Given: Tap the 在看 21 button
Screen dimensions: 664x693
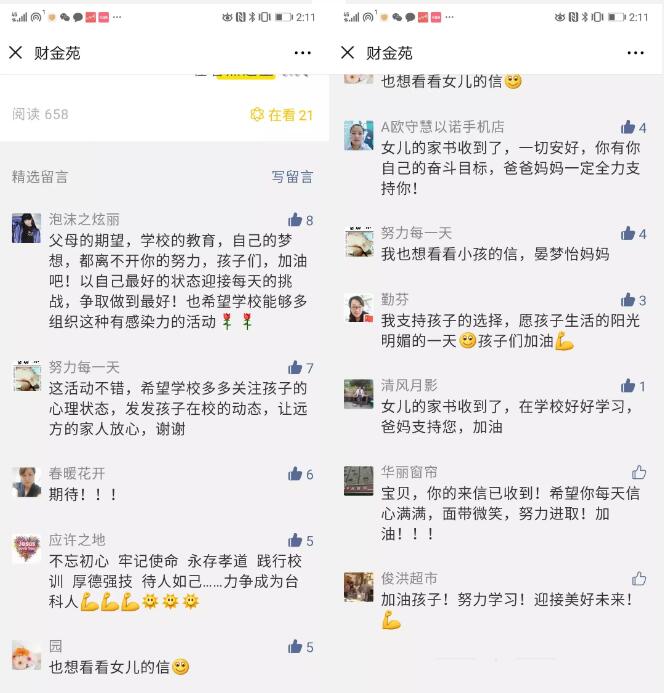Looking at the screenshot, I should click(282, 115).
